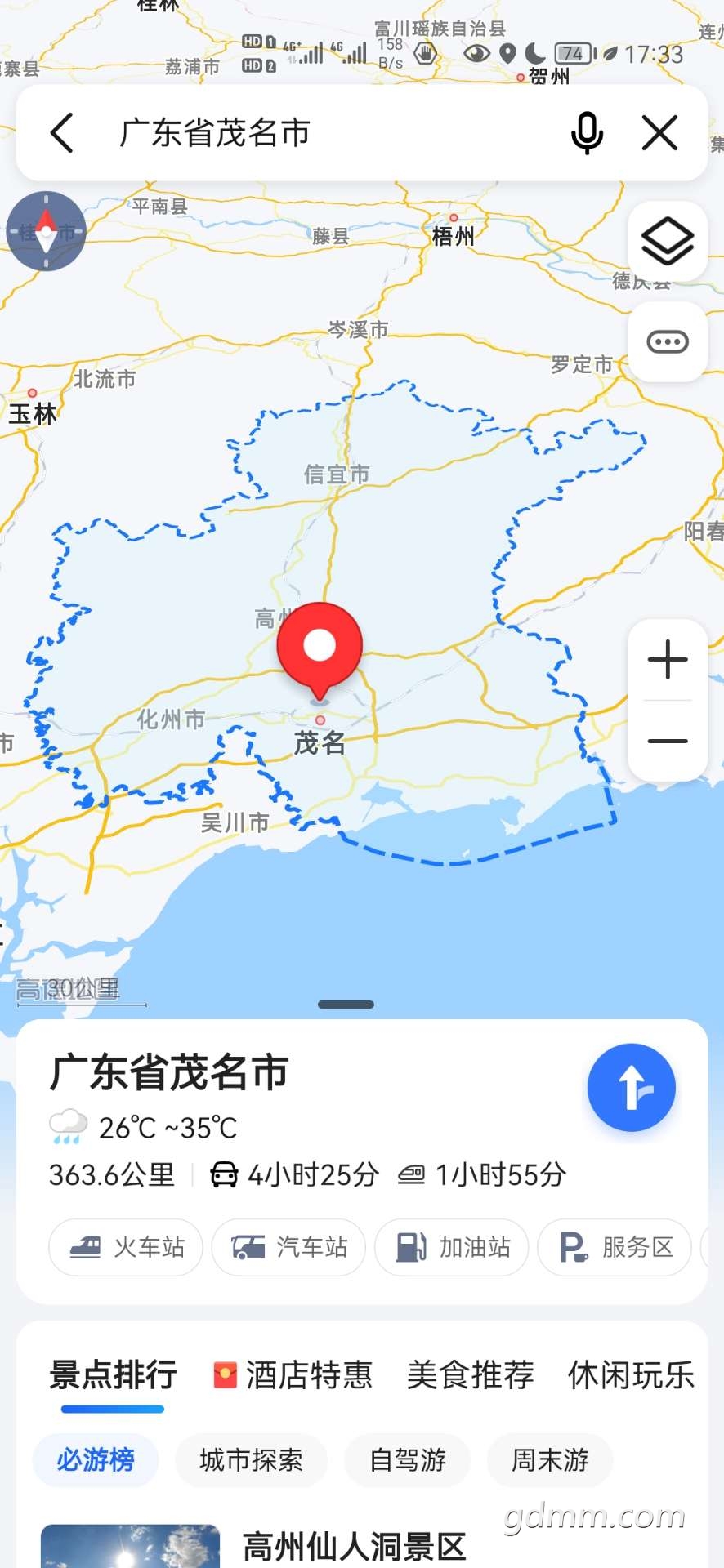
Task: Switch to the 美食推荐 tab
Action: (470, 1375)
